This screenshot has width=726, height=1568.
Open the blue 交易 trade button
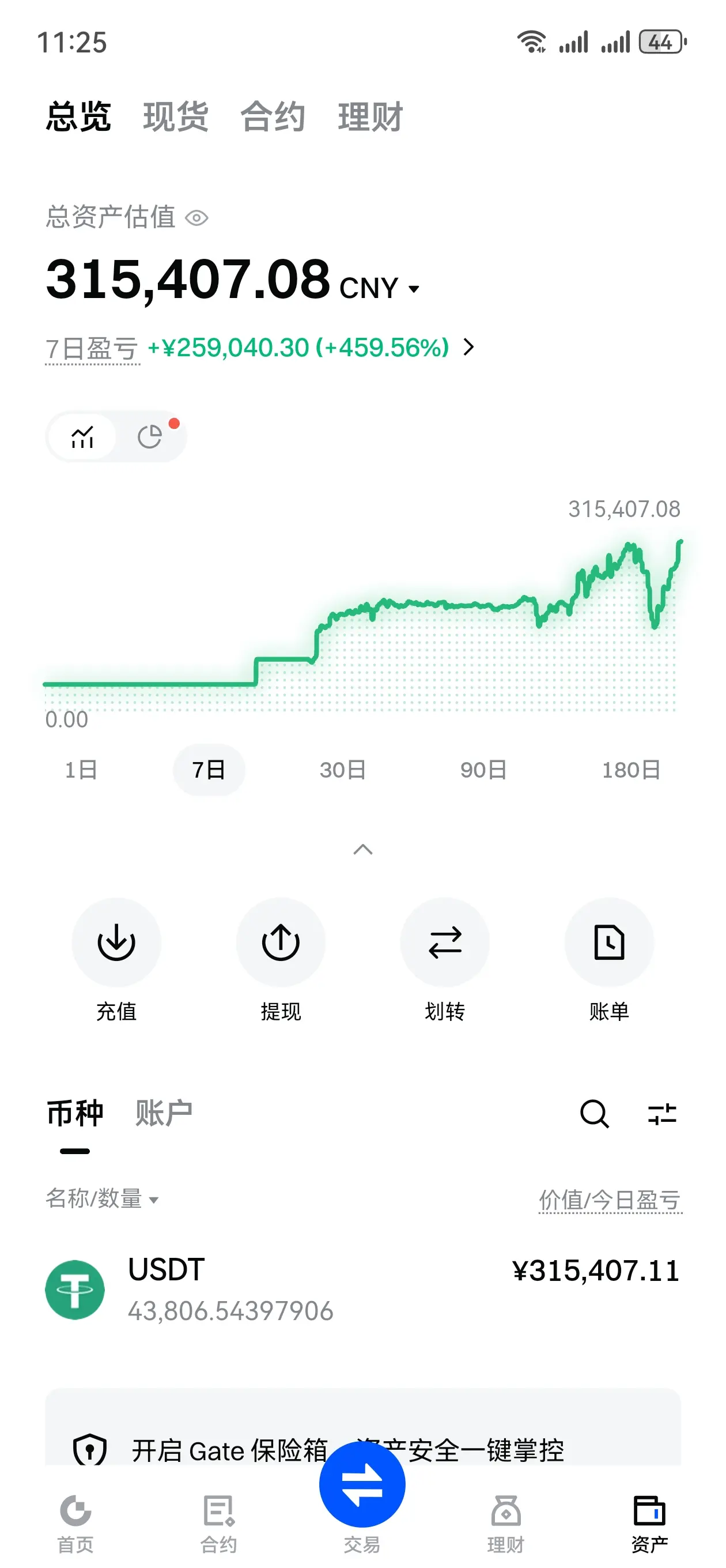click(x=362, y=1485)
